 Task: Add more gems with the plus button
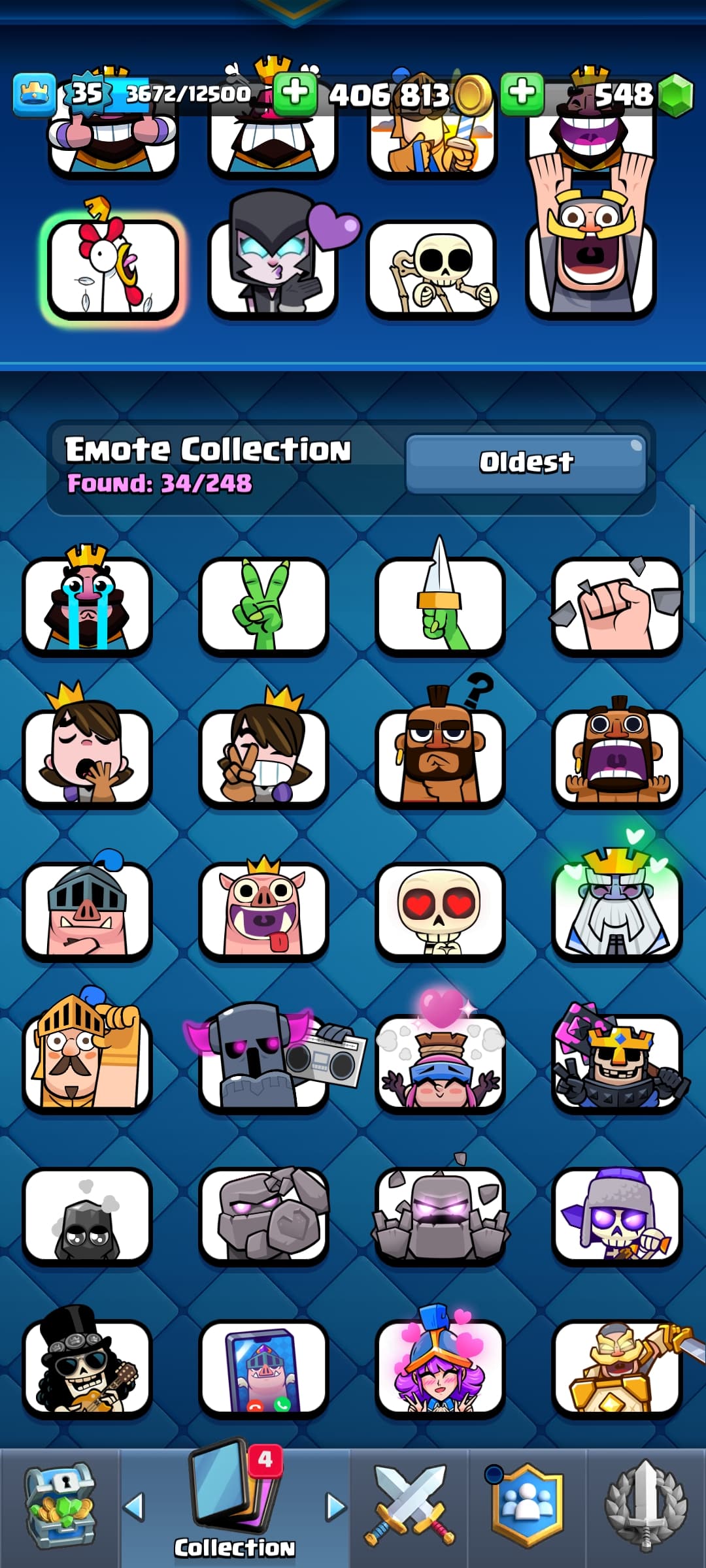click(522, 93)
